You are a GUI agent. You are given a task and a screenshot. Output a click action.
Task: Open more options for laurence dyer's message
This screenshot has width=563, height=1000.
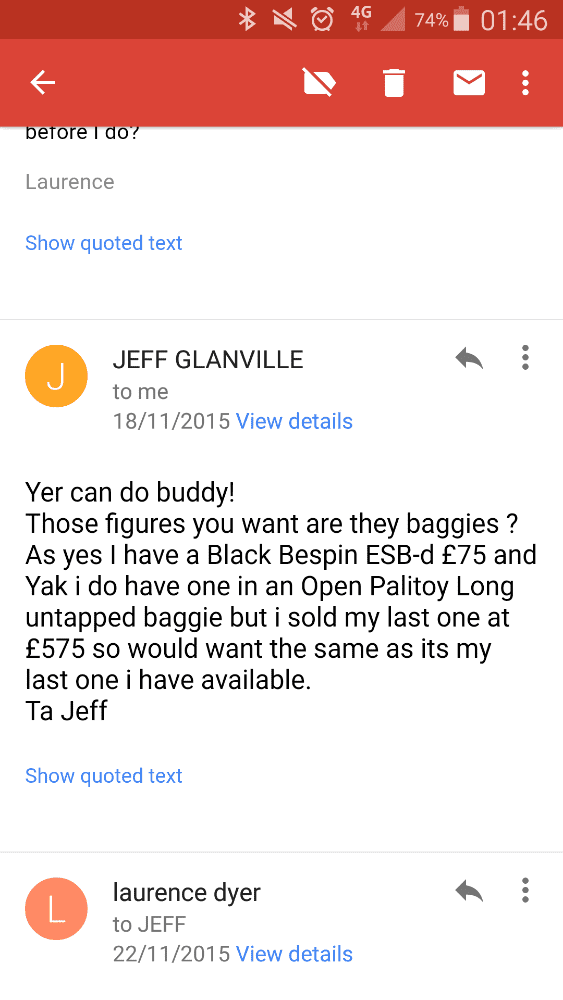tap(525, 890)
